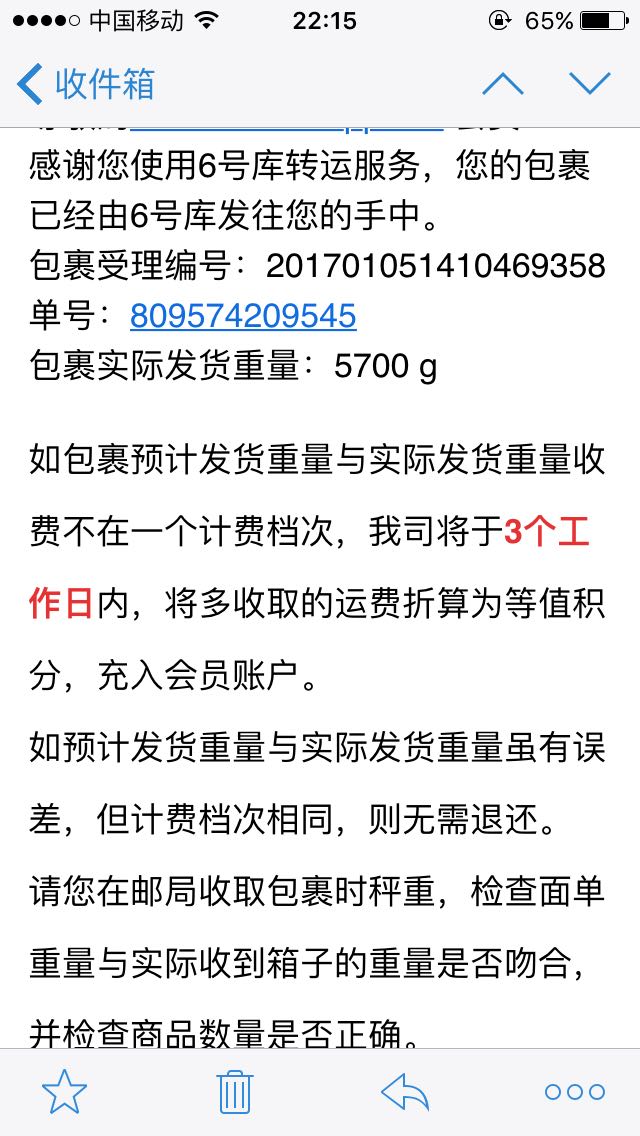Delete this email with trash icon
This screenshot has height=1136, width=640.
pyautogui.click(x=235, y=1092)
